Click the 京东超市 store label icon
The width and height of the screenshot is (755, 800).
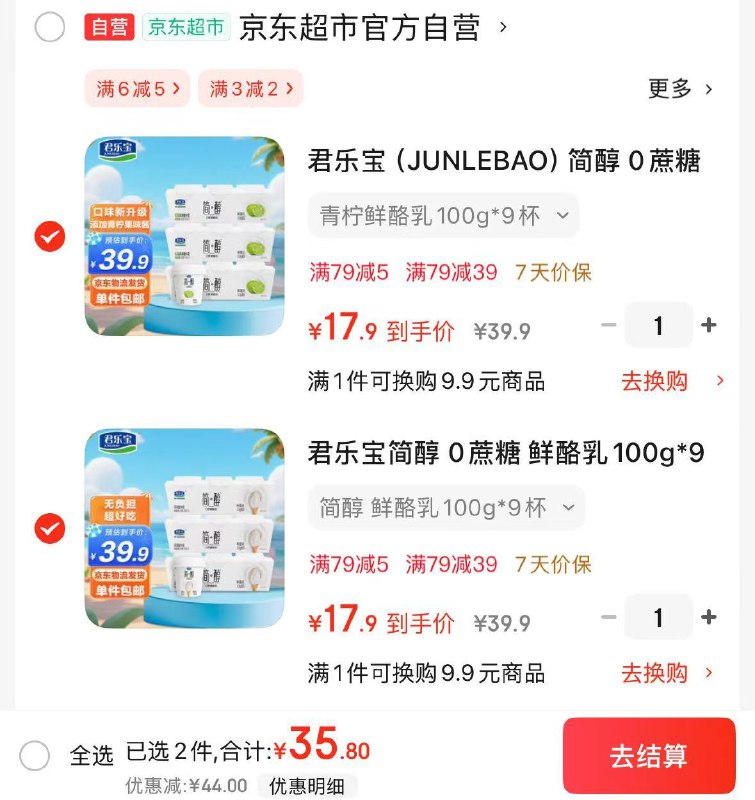coord(185,27)
